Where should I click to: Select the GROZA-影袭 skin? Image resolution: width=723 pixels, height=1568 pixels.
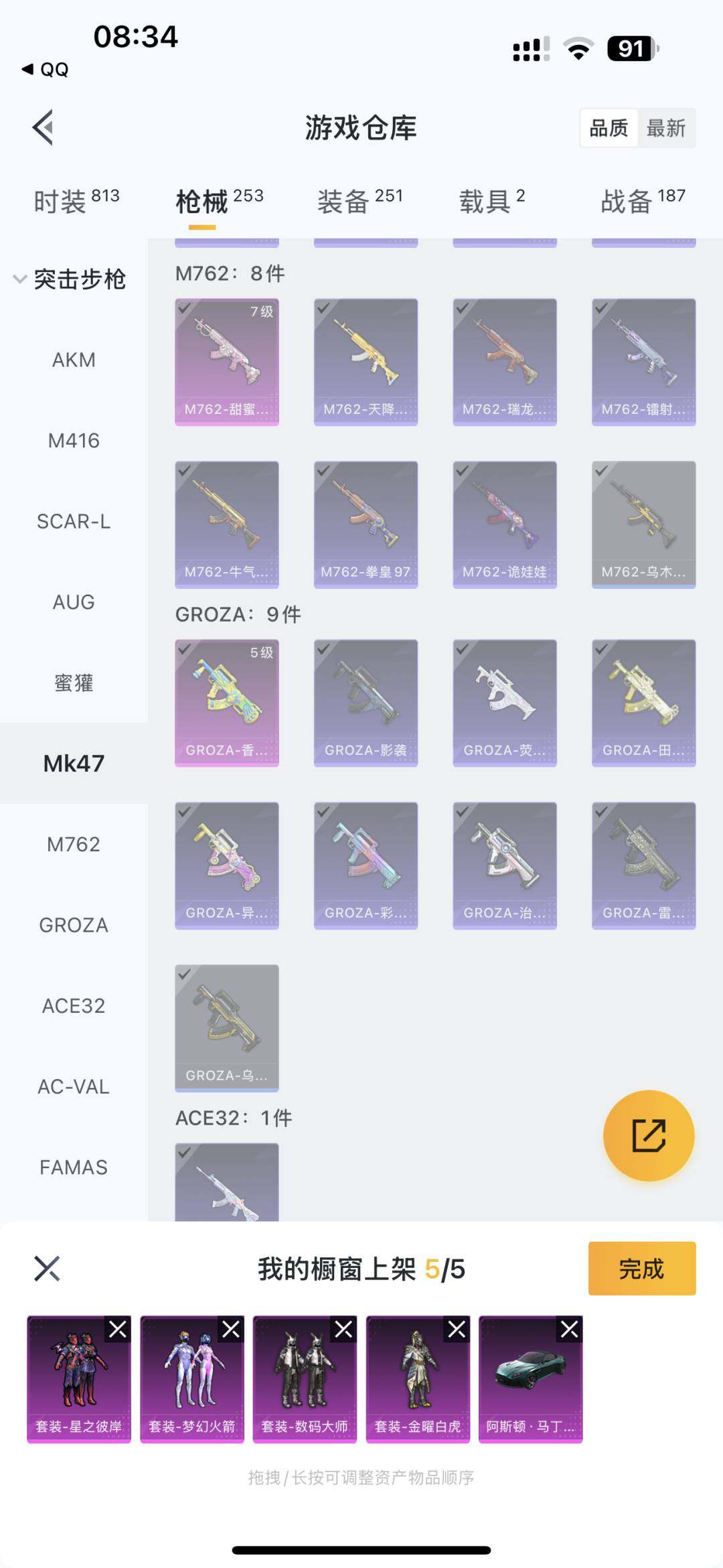pyautogui.click(x=366, y=703)
